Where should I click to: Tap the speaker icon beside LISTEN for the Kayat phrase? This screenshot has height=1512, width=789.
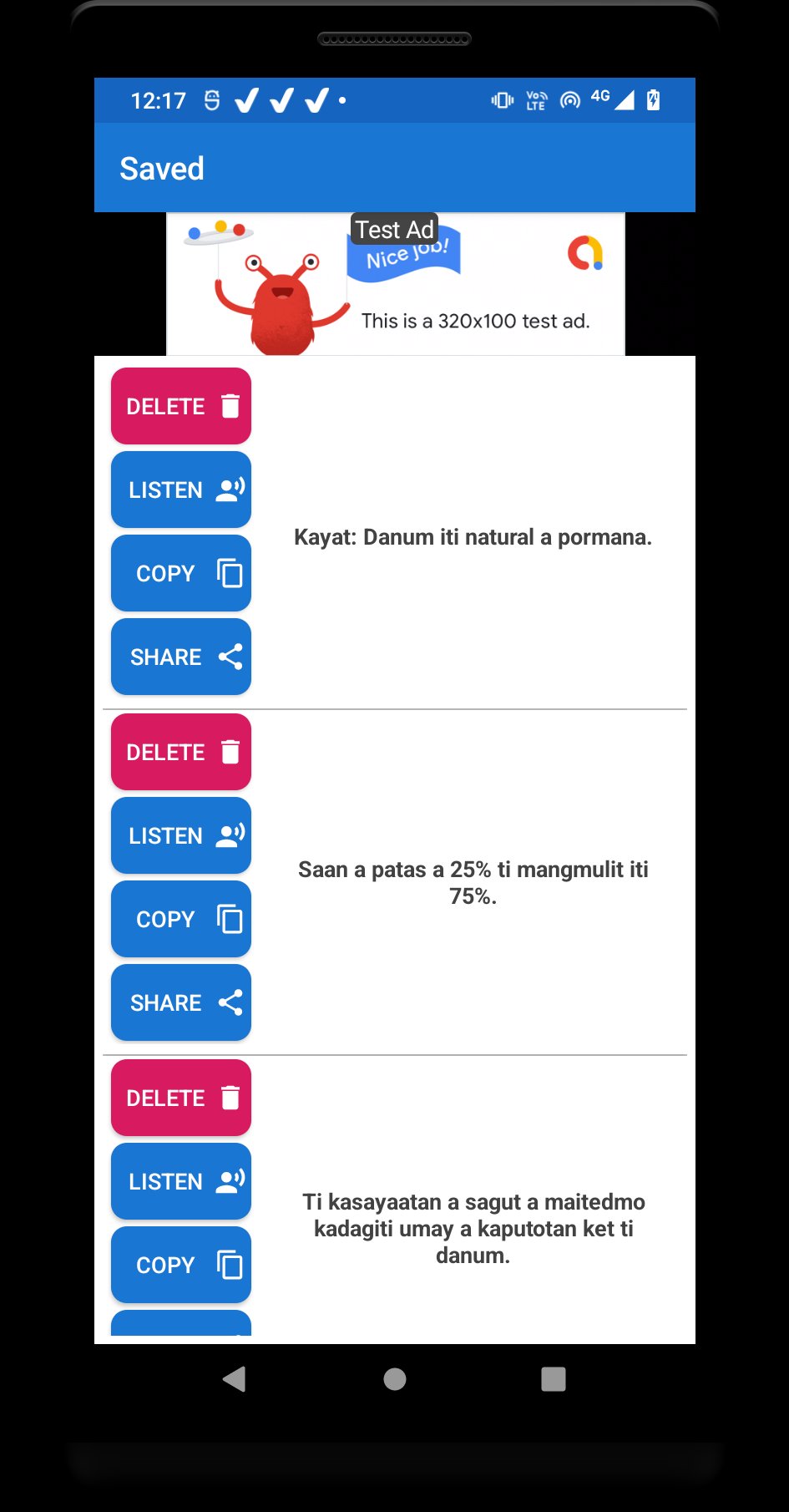(x=231, y=490)
